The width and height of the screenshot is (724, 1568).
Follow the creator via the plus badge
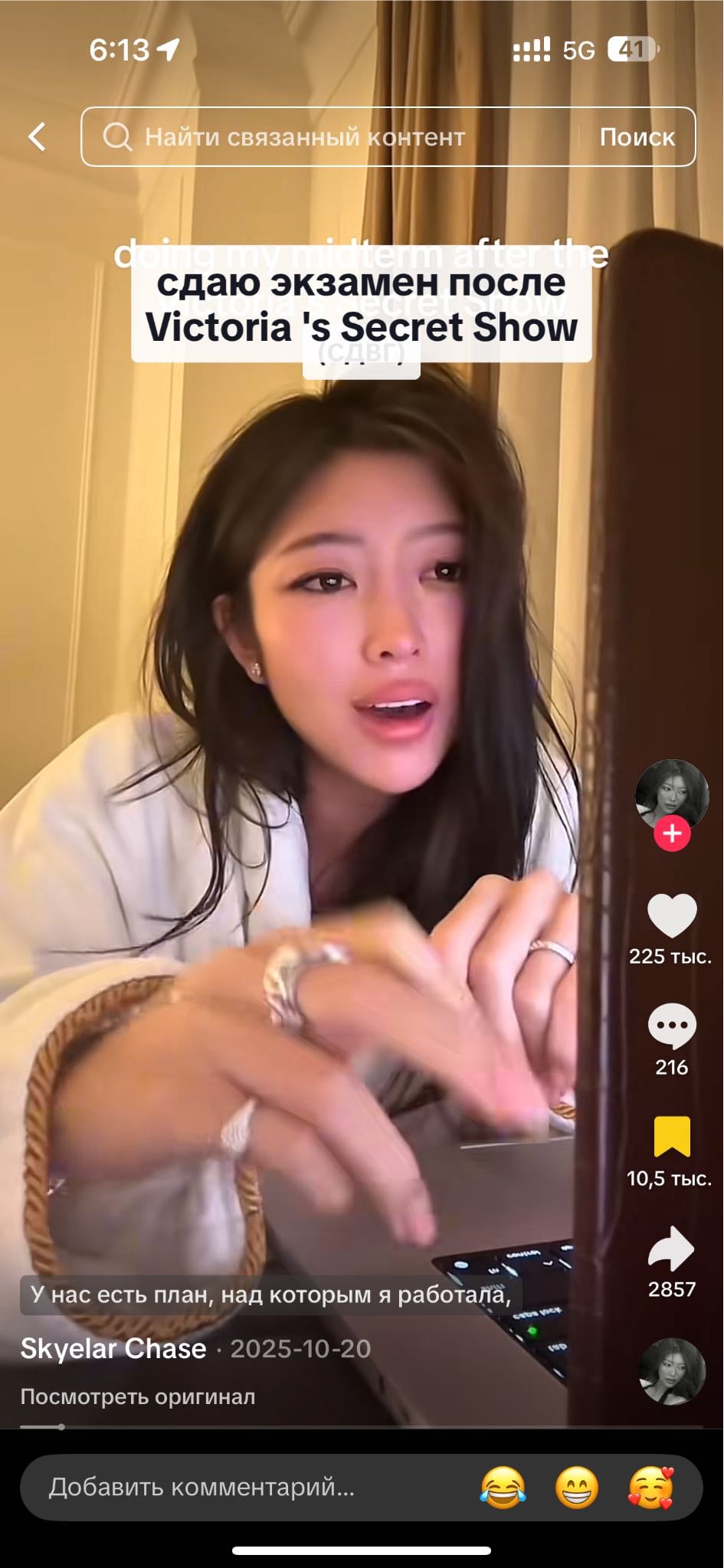pyautogui.click(x=672, y=833)
